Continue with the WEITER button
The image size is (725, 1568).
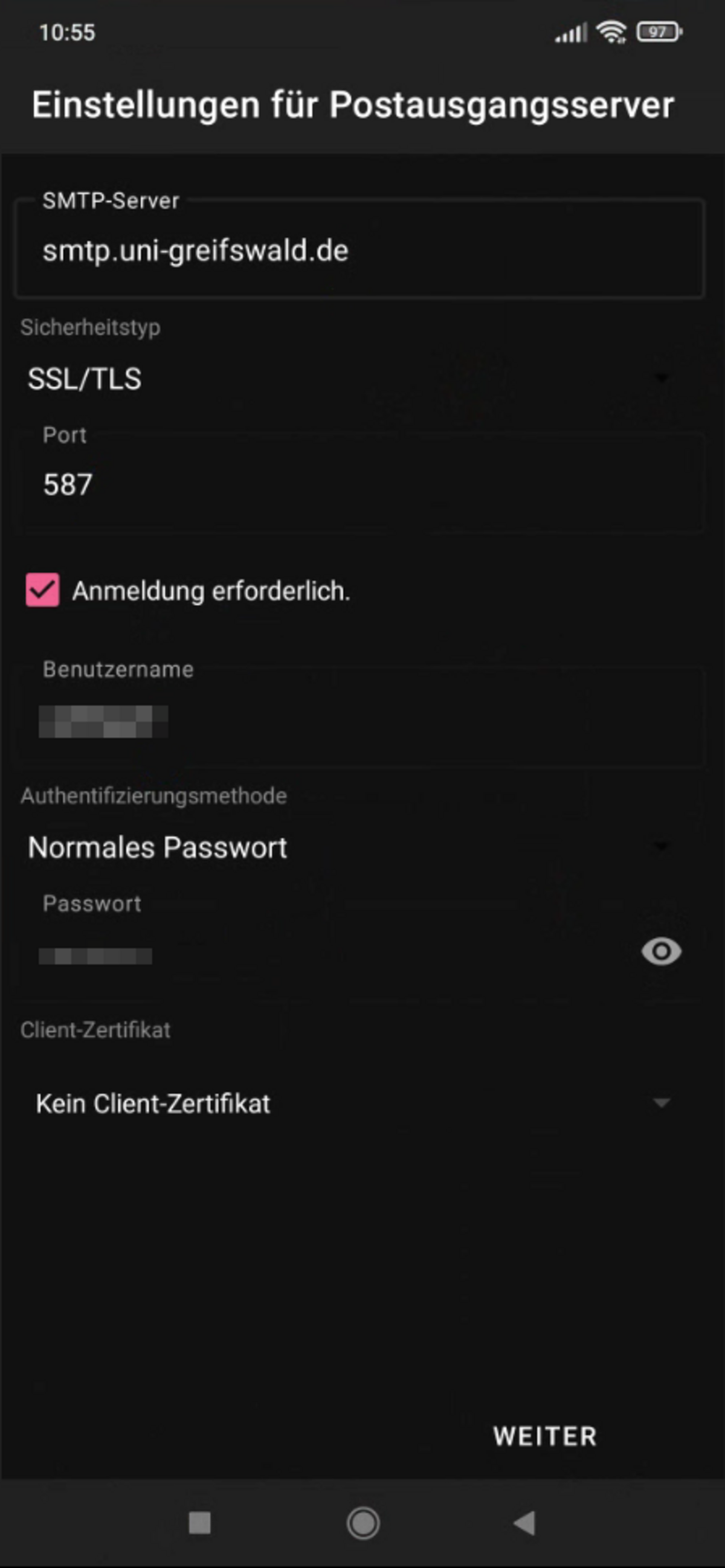(545, 1436)
